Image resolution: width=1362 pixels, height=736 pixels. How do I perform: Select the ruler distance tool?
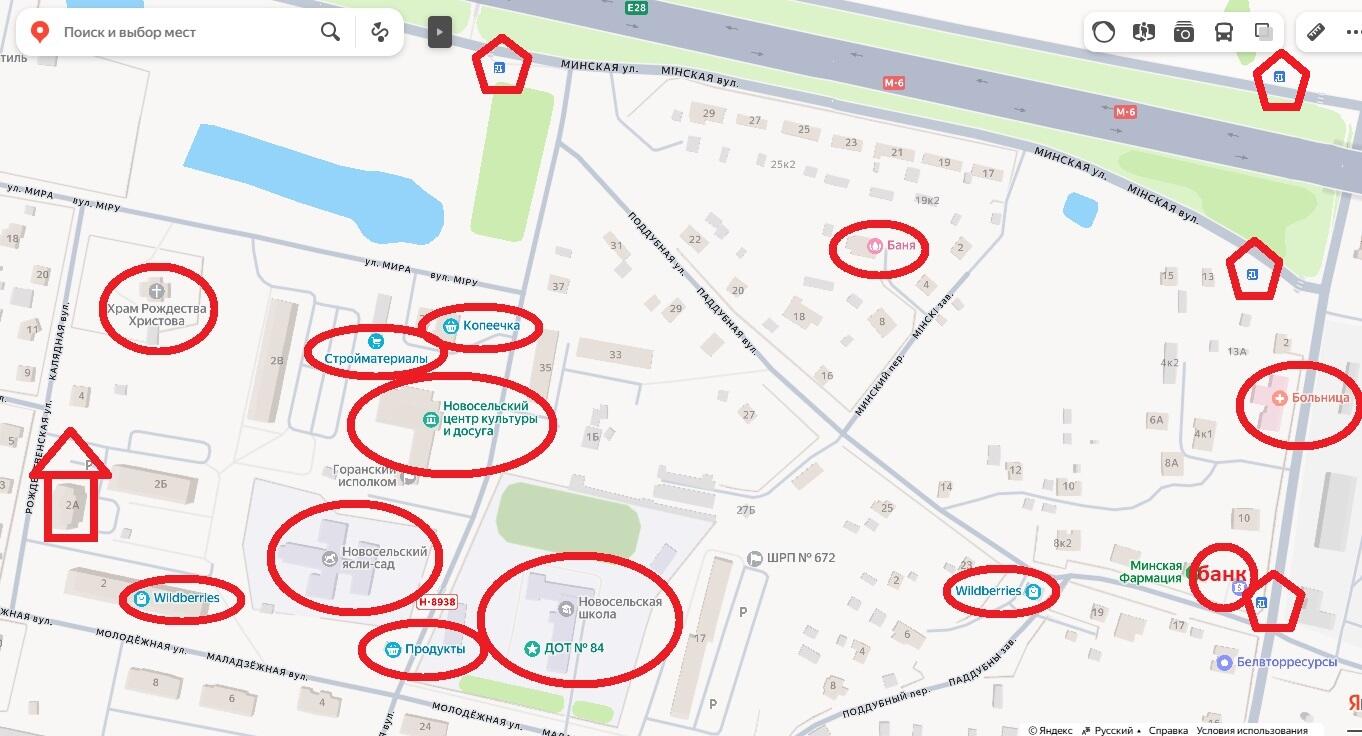coord(1316,32)
